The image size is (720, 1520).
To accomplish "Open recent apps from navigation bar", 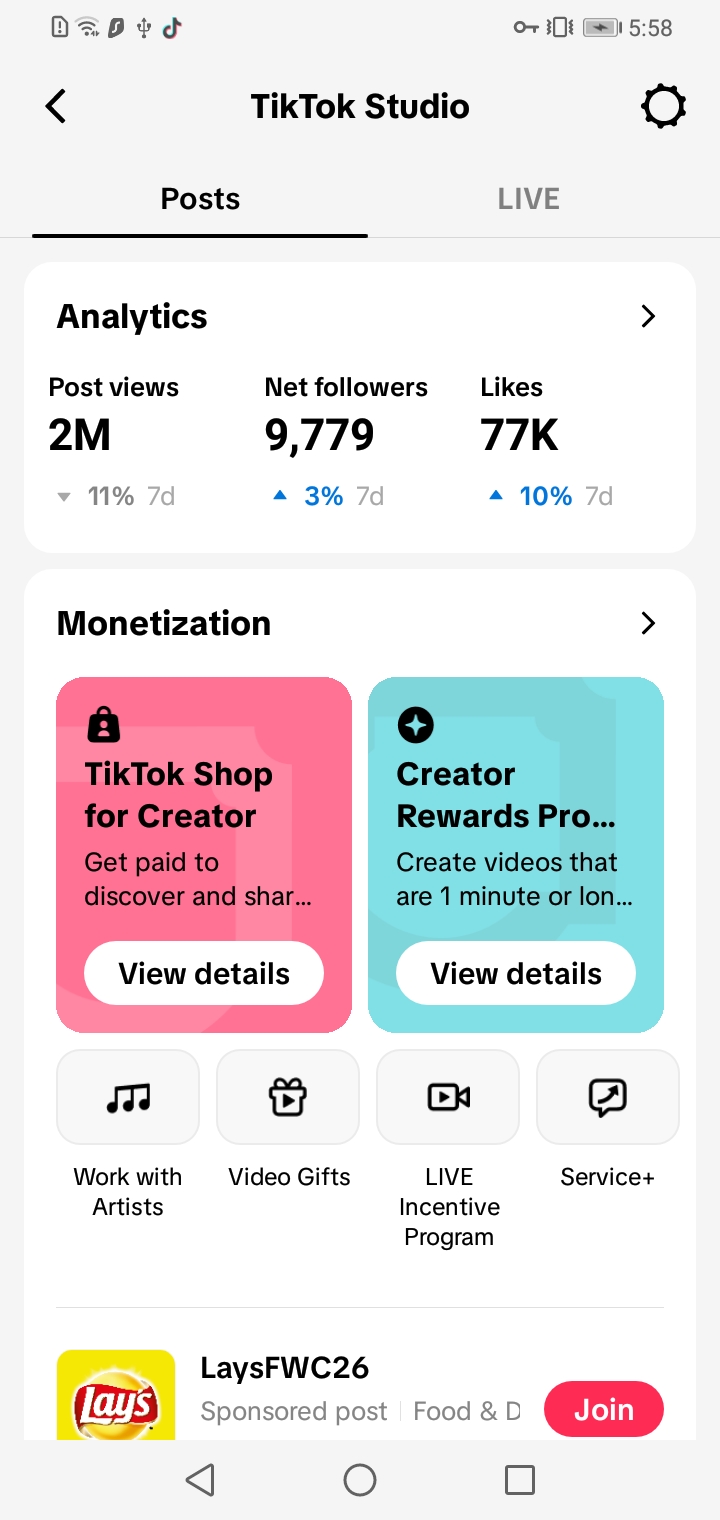I will tap(520, 1480).
